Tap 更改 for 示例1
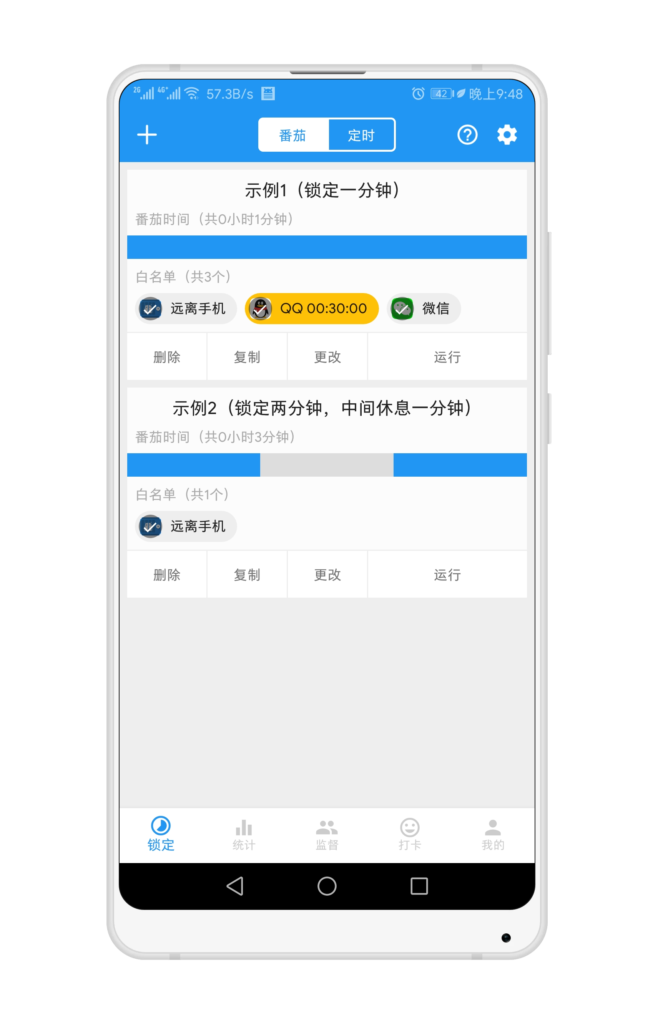The height and width of the screenshot is (1024, 658). pyautogui.click(x=327, y=357)
